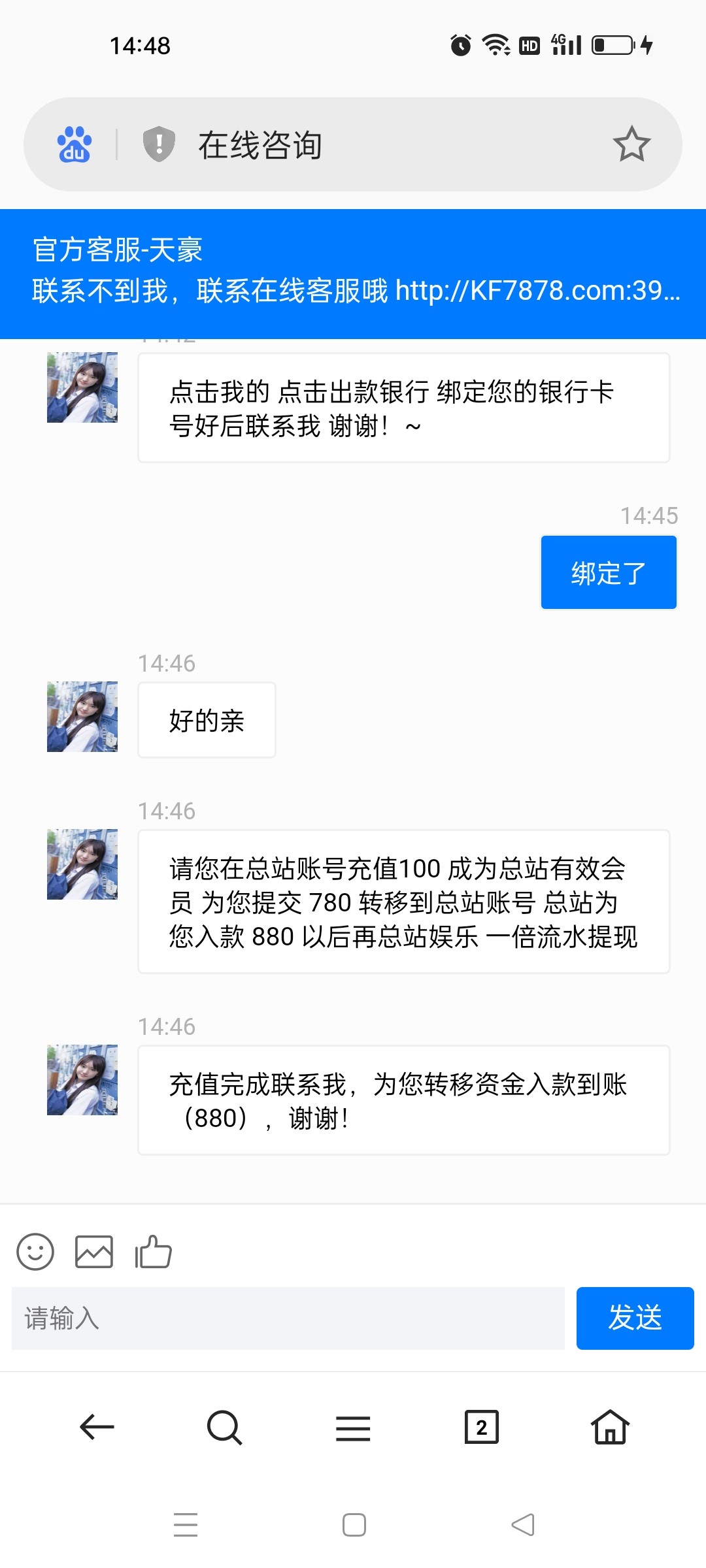Viewport: 706px width, 1568px height.
Task: Focus the 请输入 message field
Action: click(288, 1318)
